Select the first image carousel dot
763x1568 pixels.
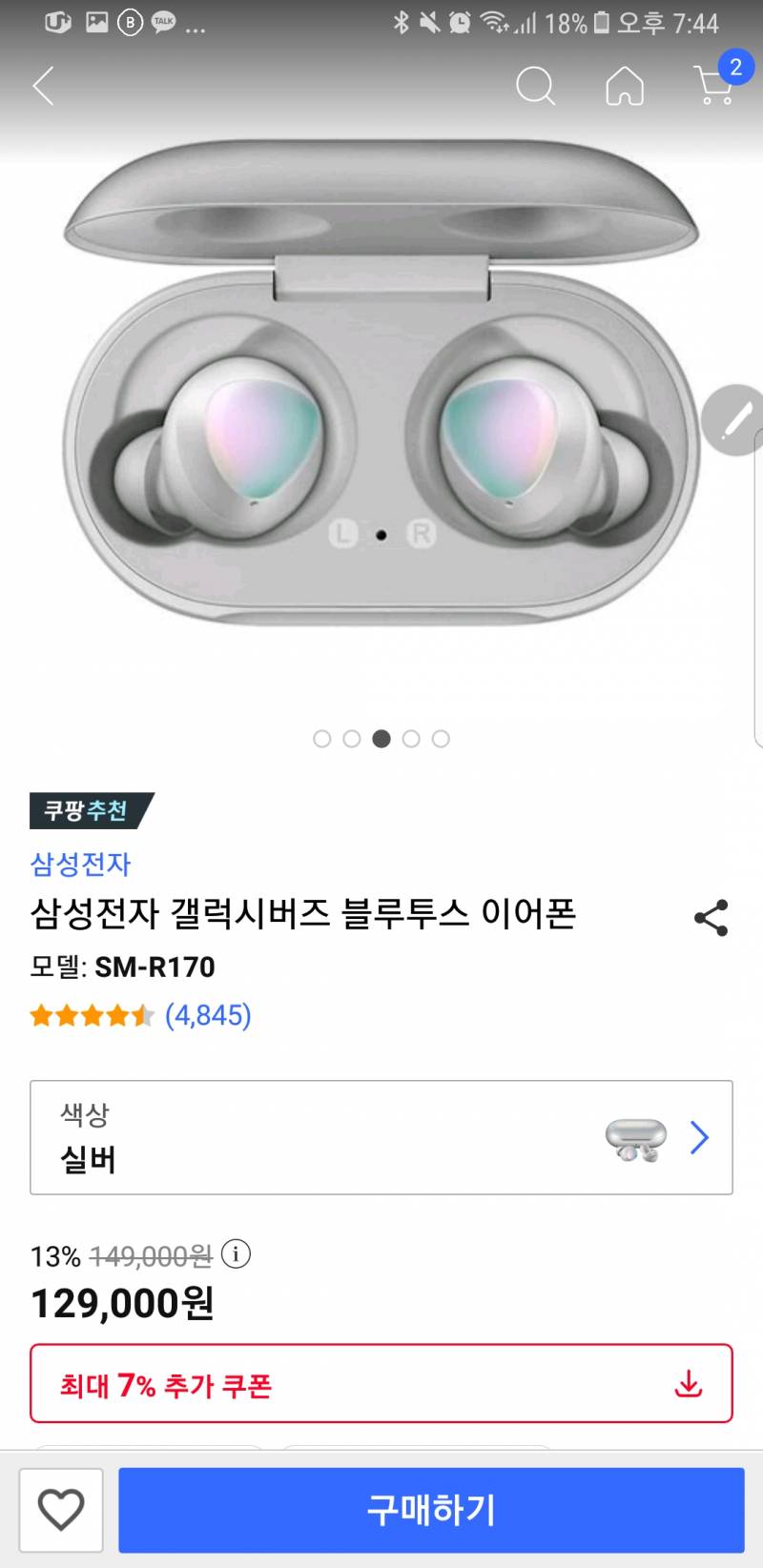(322, 739)
